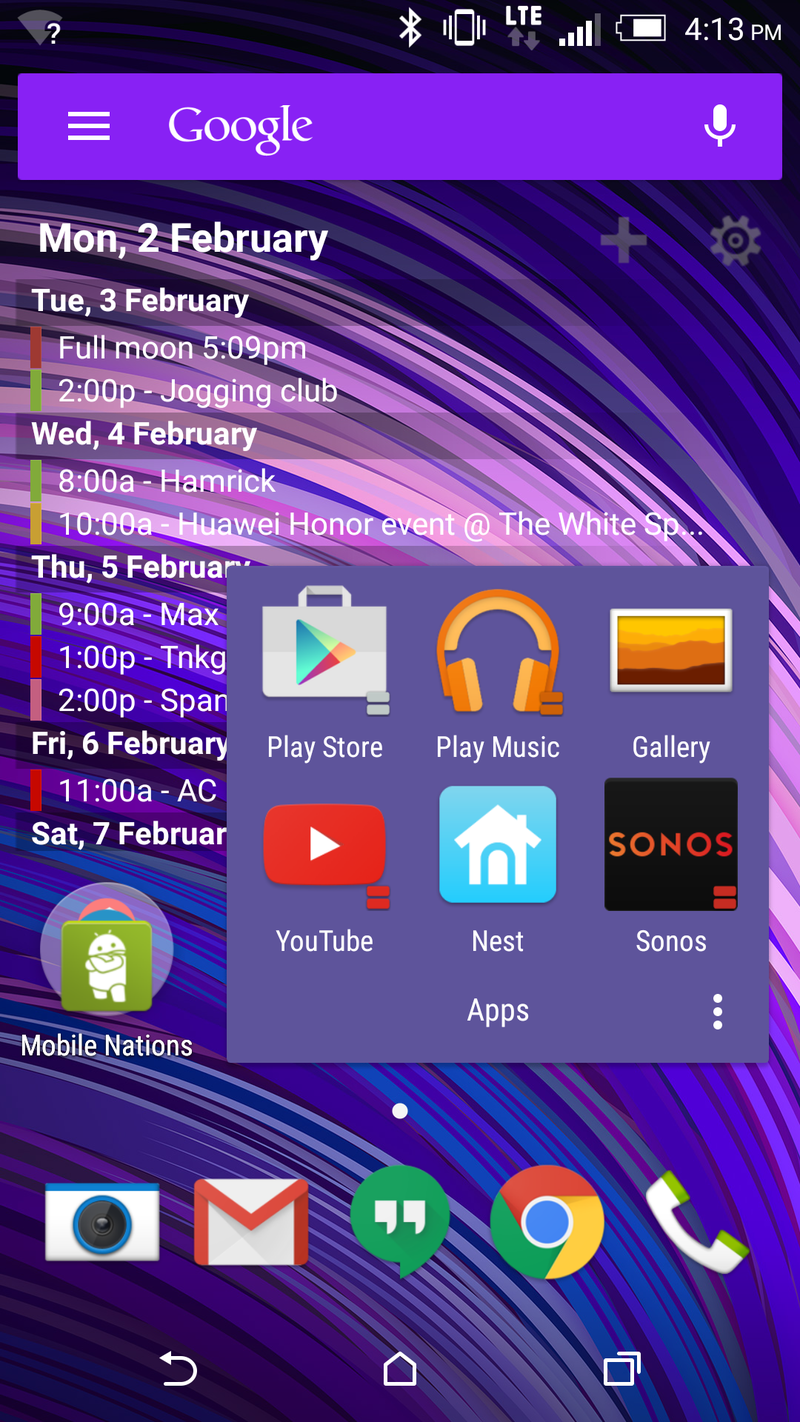This screenshot has width=800, height=1422.
Task: Open the calendar widget settings gear
Action: (735, 241)
